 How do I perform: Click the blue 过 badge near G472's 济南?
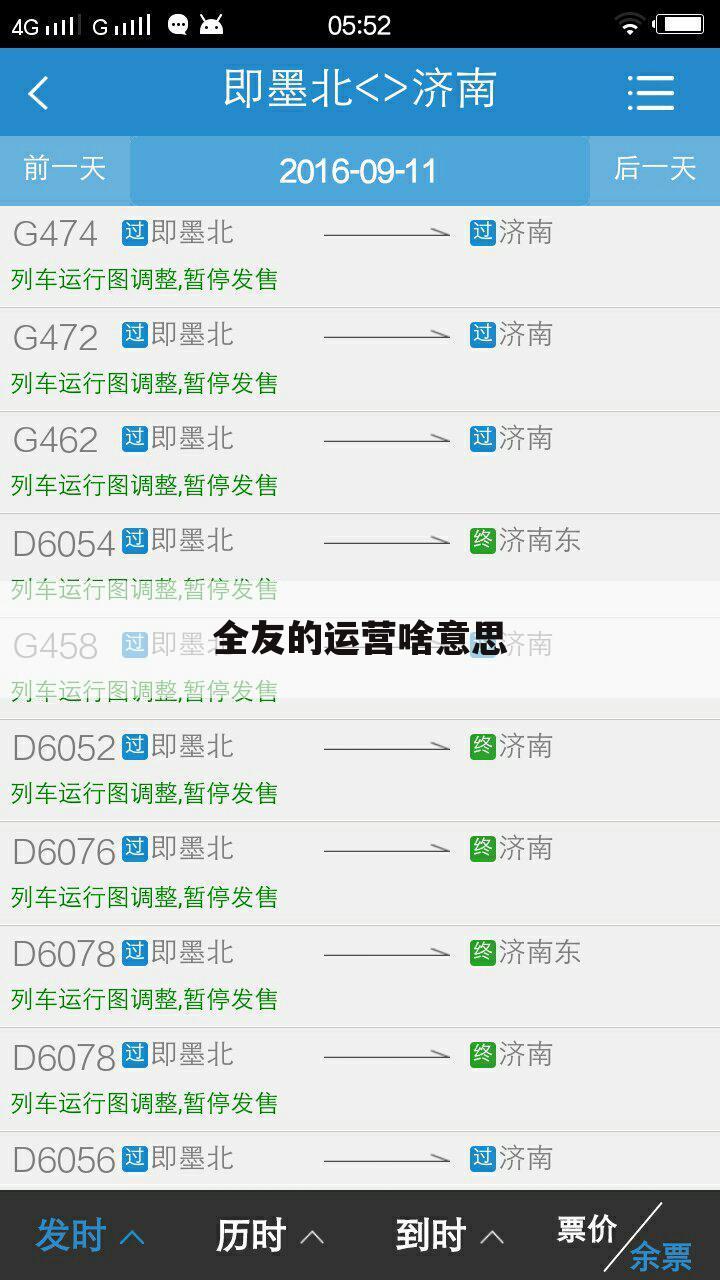(x=481, y=335)
